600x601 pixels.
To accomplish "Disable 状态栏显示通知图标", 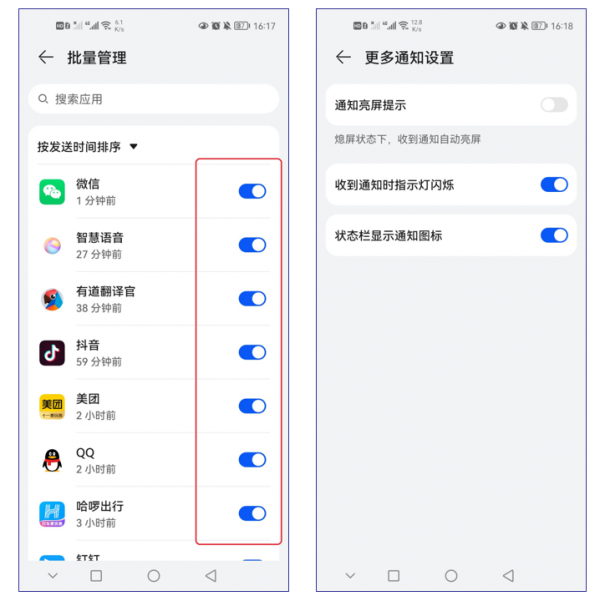I will pyautogui.click(x=553, y=235).
